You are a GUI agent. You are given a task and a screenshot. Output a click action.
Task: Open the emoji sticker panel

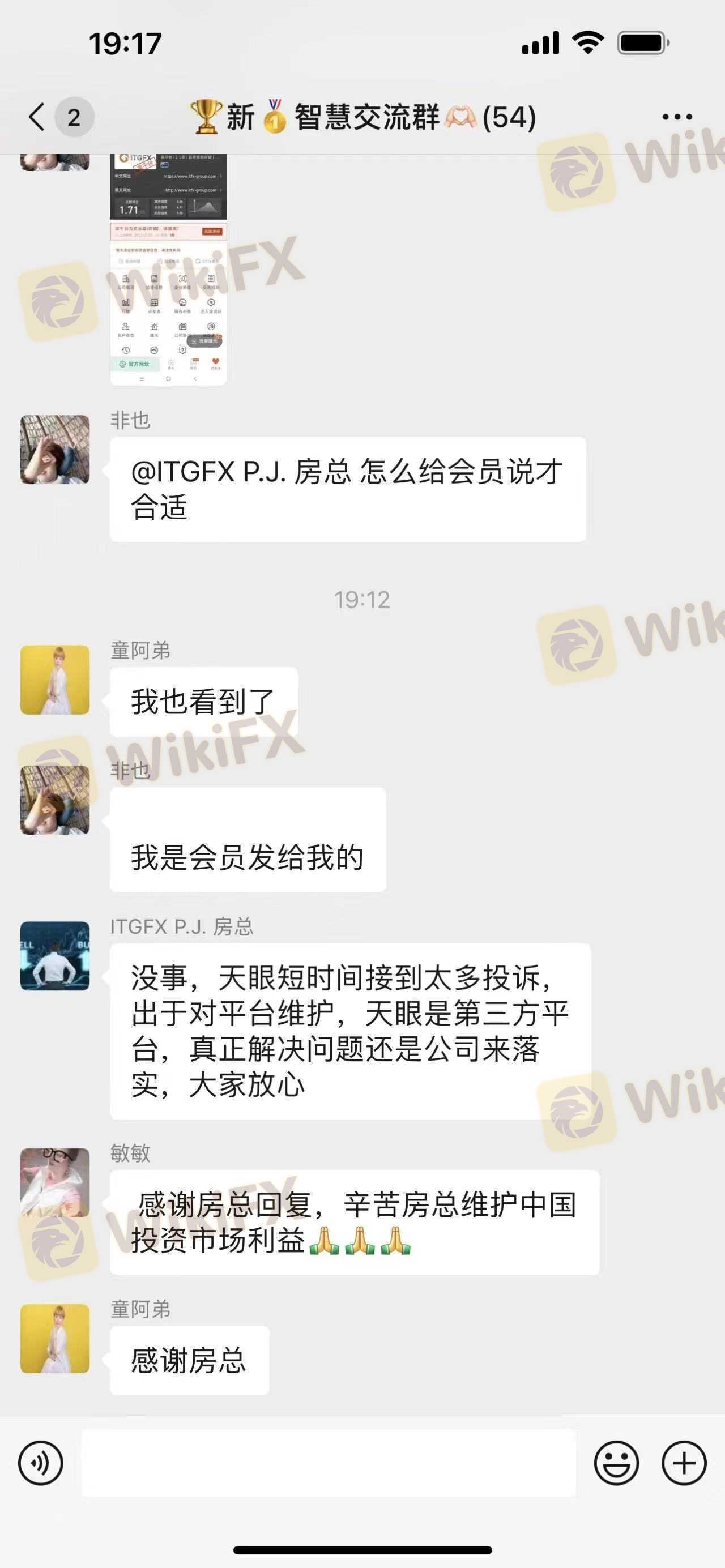pos(616,1463)
